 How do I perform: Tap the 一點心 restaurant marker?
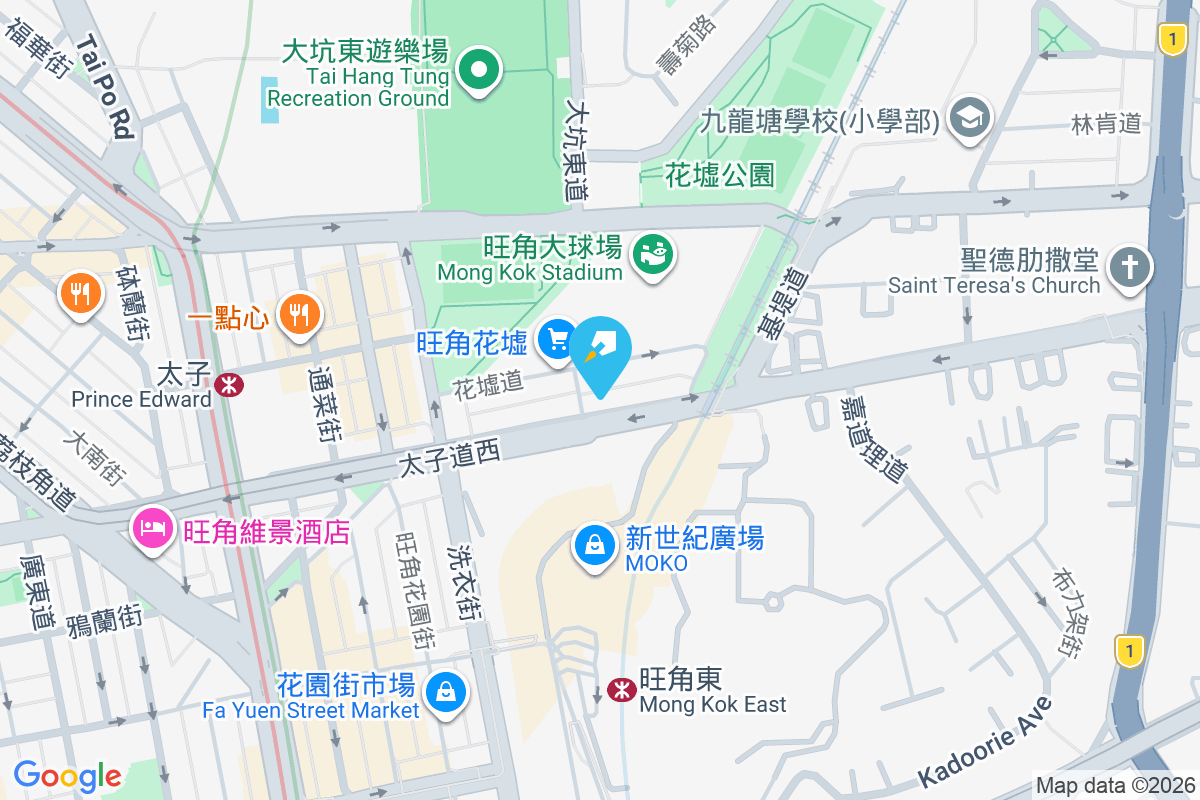click(x=299, y=314)
